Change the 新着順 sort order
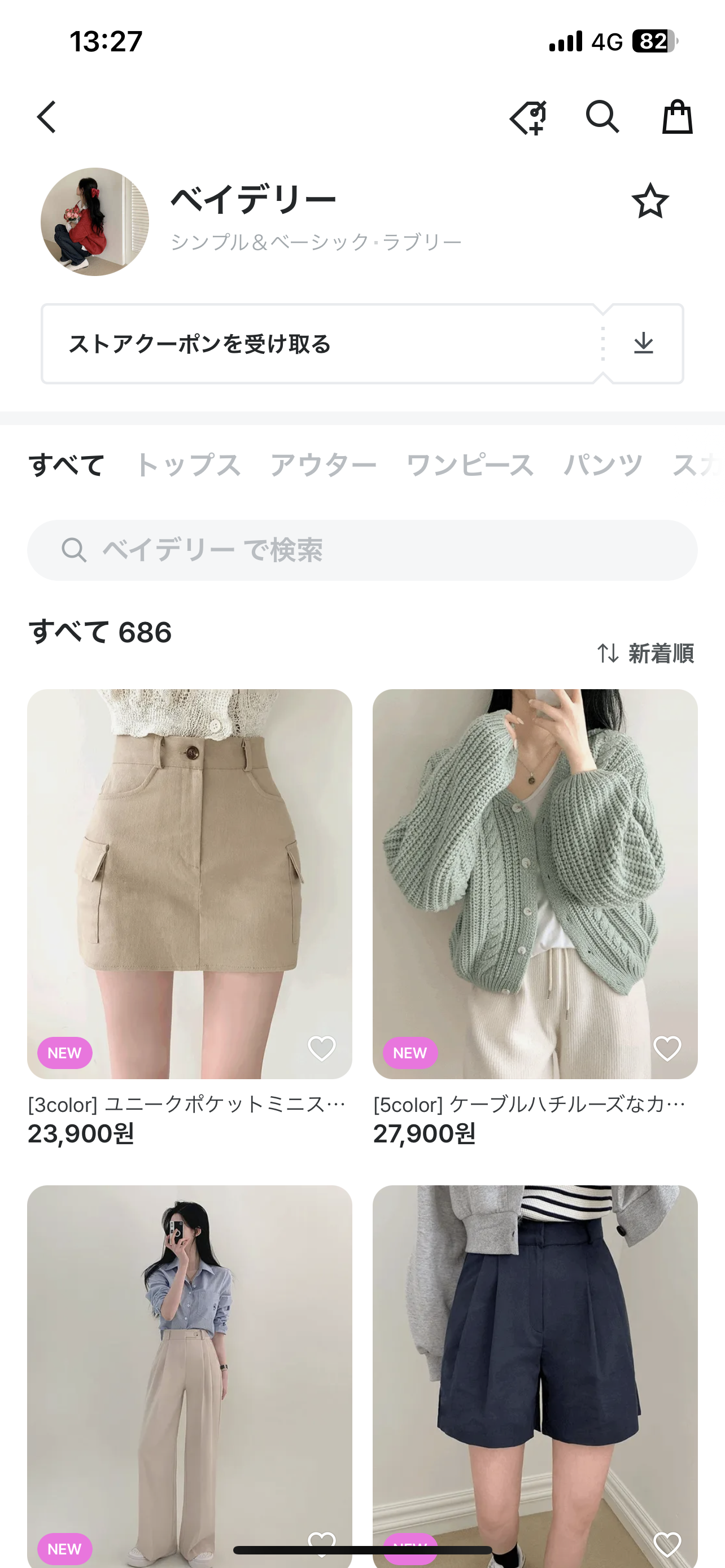 tap(645, 653)
